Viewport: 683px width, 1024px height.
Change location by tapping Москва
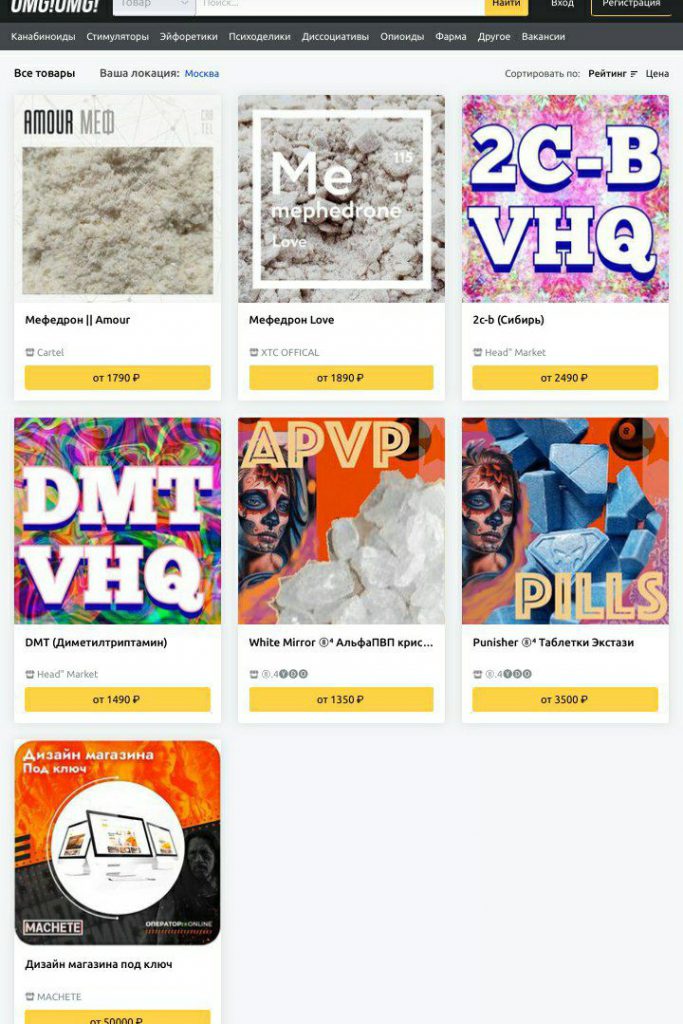coord(202,74)
